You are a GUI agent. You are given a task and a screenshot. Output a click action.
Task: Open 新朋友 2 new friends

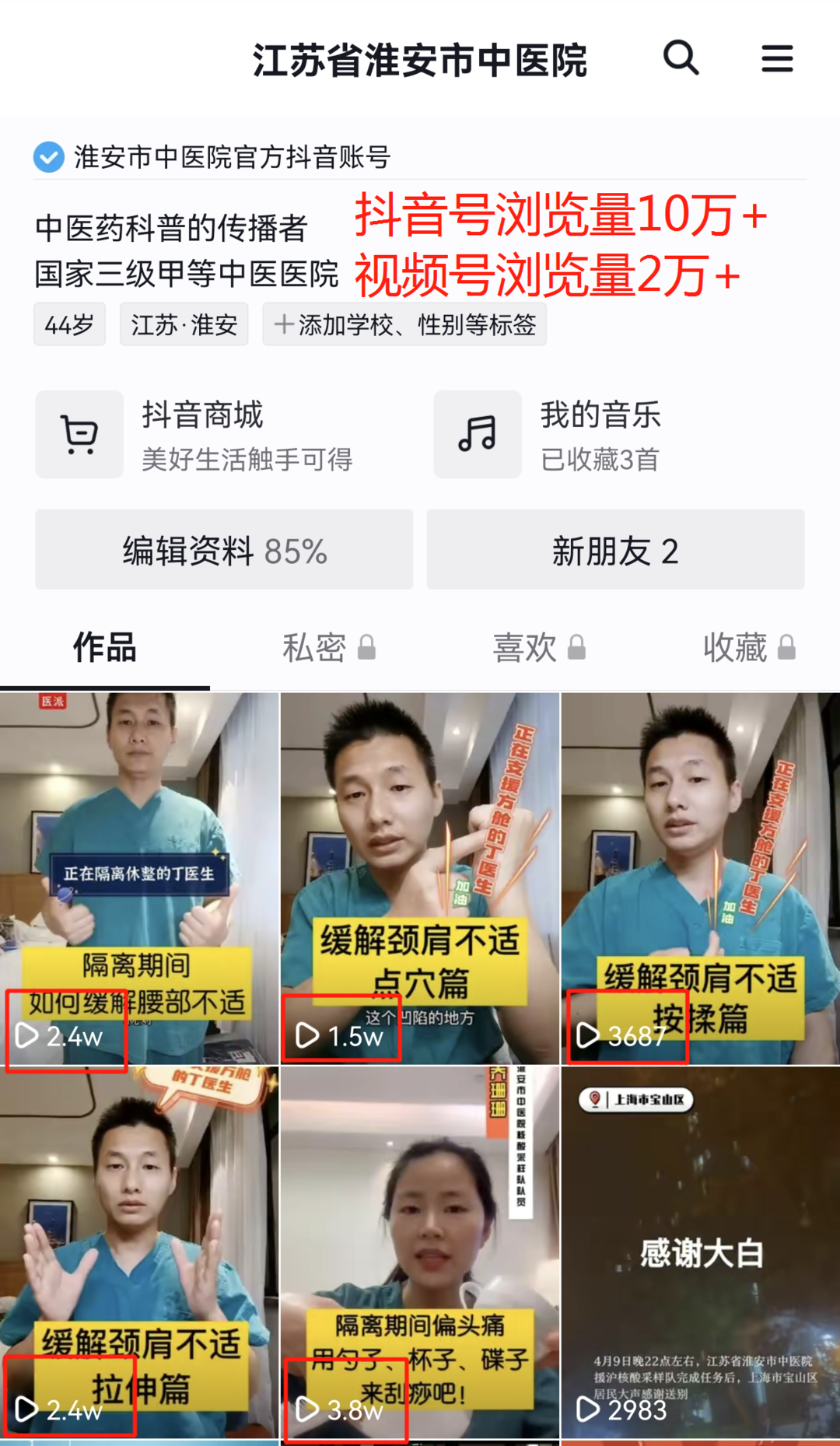[615, 550]
